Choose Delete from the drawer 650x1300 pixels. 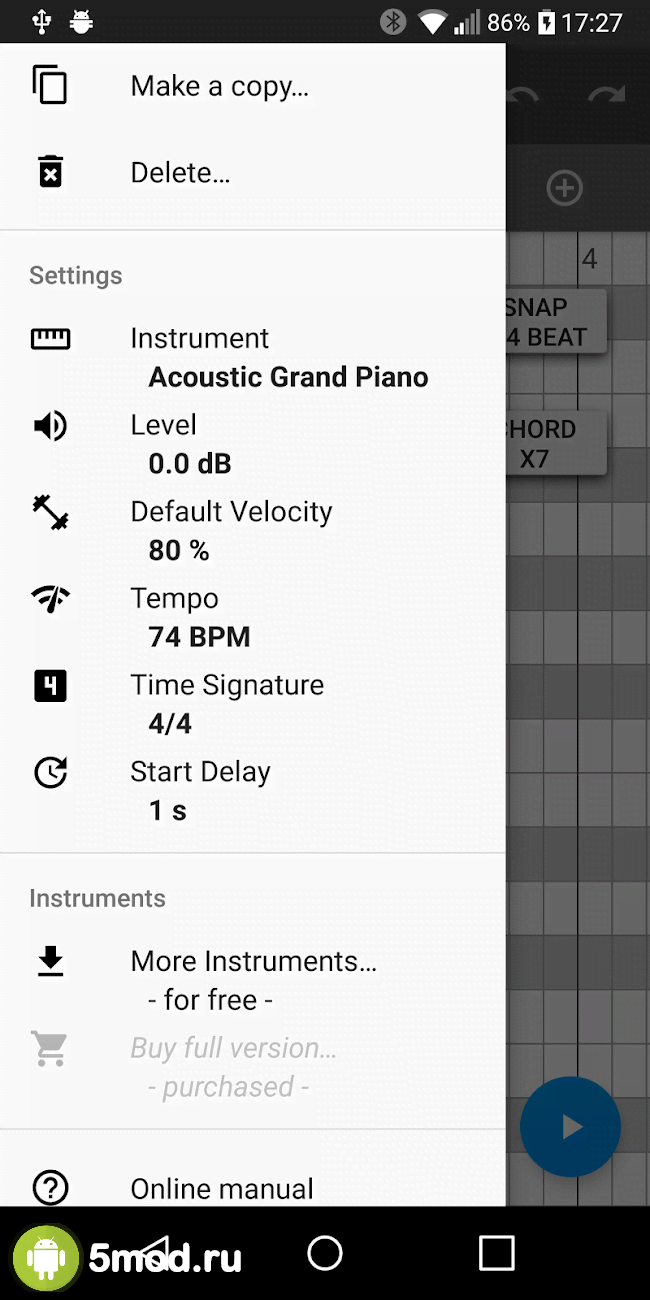tap(180, 173)
